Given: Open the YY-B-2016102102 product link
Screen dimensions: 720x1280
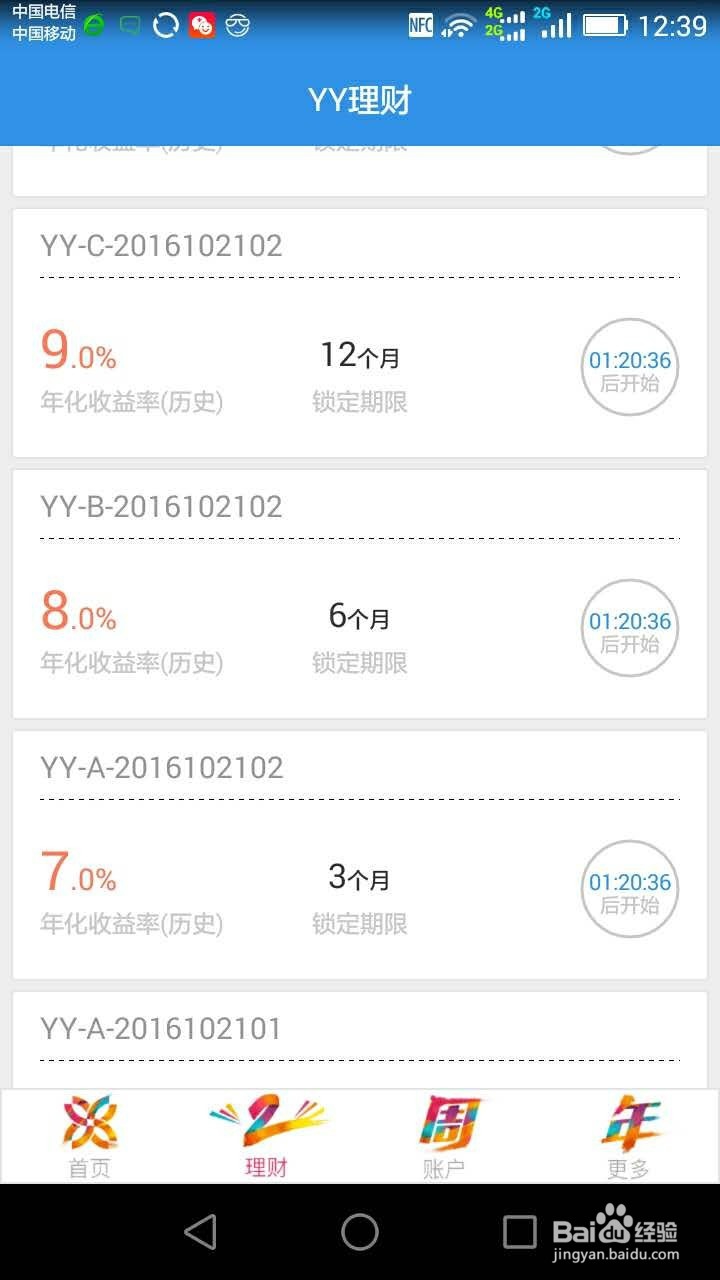Looking at the screenshot, I should (x=162, y=506).
